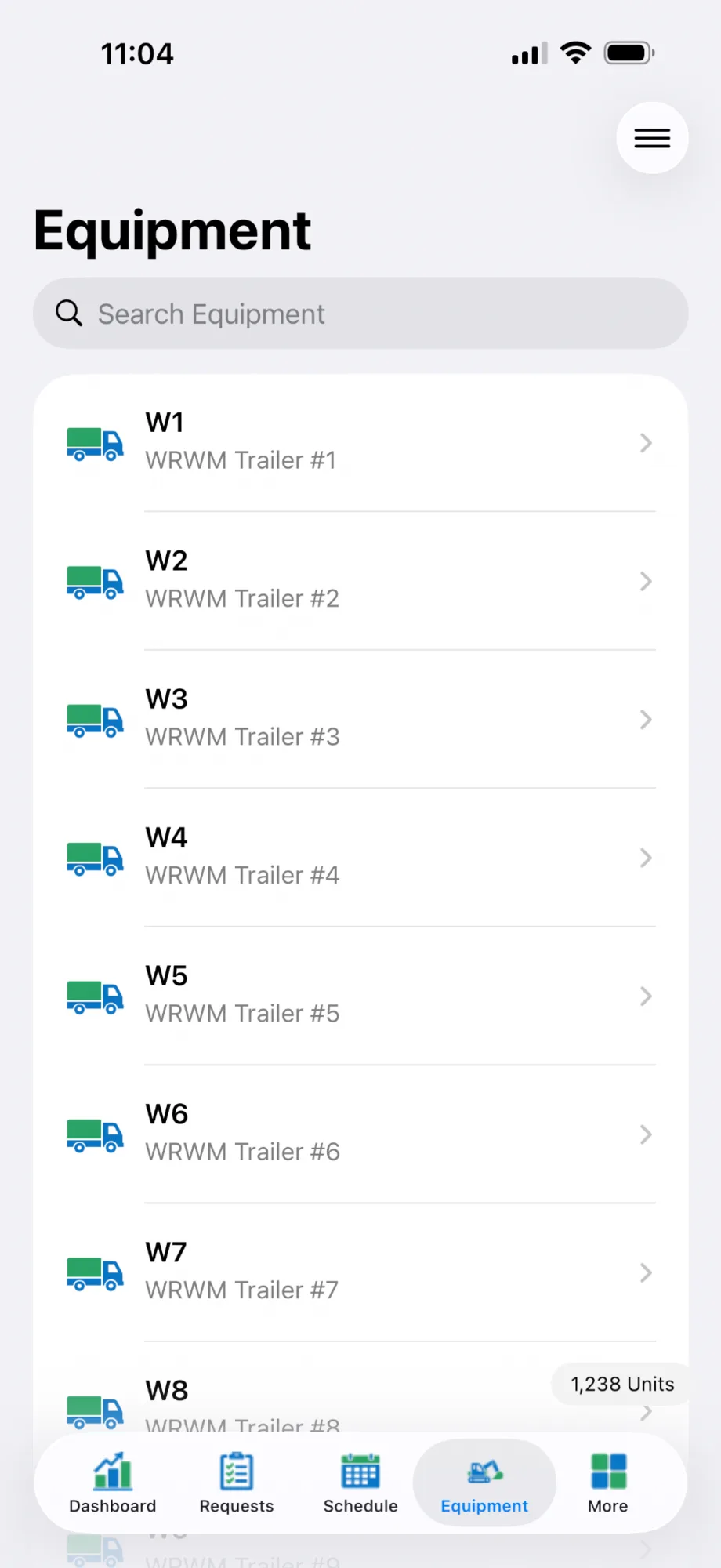Open the Schedule tab
721x1568 pixels.
[360, 1483]
